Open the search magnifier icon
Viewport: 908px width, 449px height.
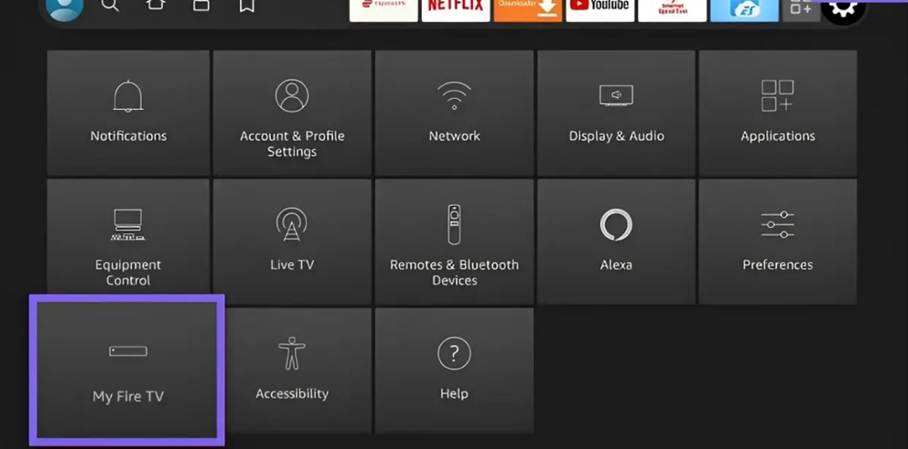110,6
